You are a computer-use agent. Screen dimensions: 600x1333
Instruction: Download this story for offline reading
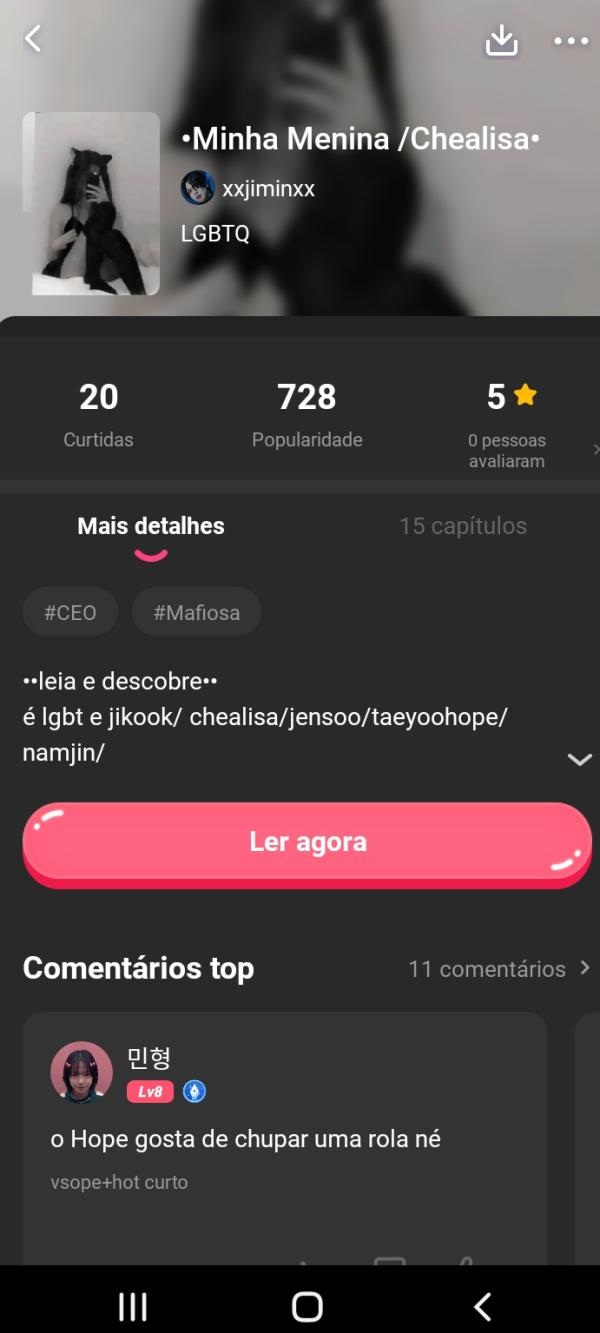[x=501, y=40]
